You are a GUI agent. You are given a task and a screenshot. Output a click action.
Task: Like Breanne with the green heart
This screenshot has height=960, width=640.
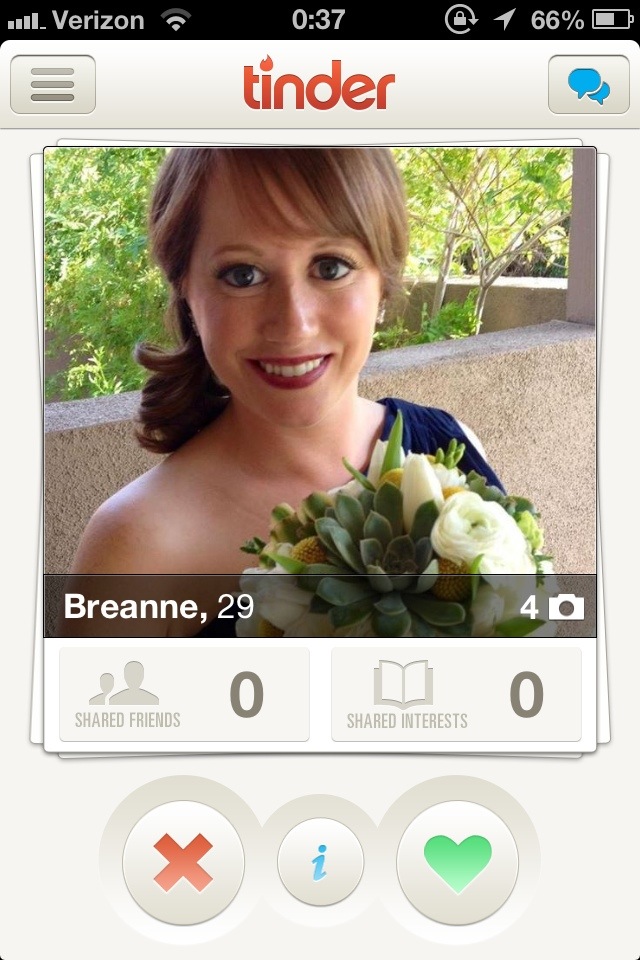pyautogui.click(x=457, y=862)
